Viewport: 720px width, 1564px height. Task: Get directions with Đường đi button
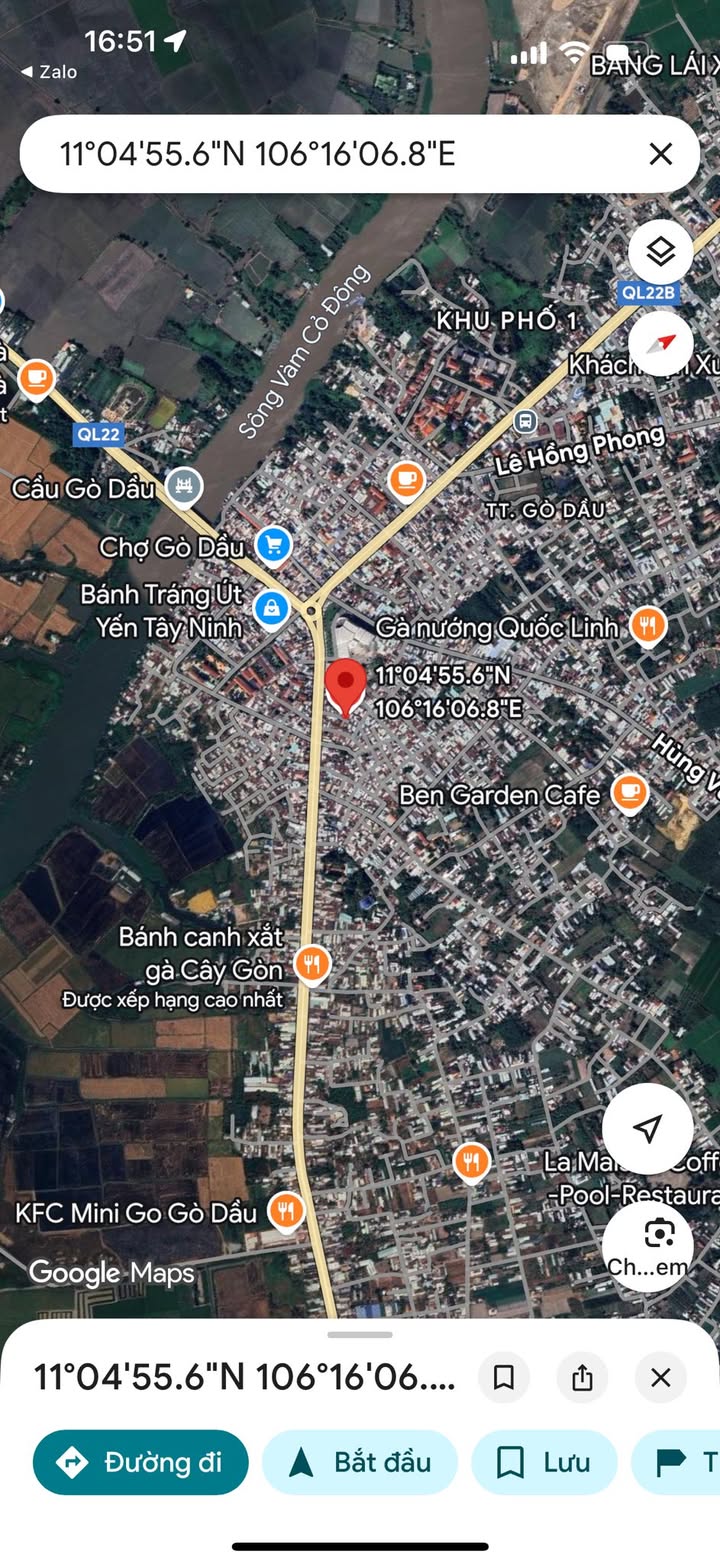(x=140, y=1462)
